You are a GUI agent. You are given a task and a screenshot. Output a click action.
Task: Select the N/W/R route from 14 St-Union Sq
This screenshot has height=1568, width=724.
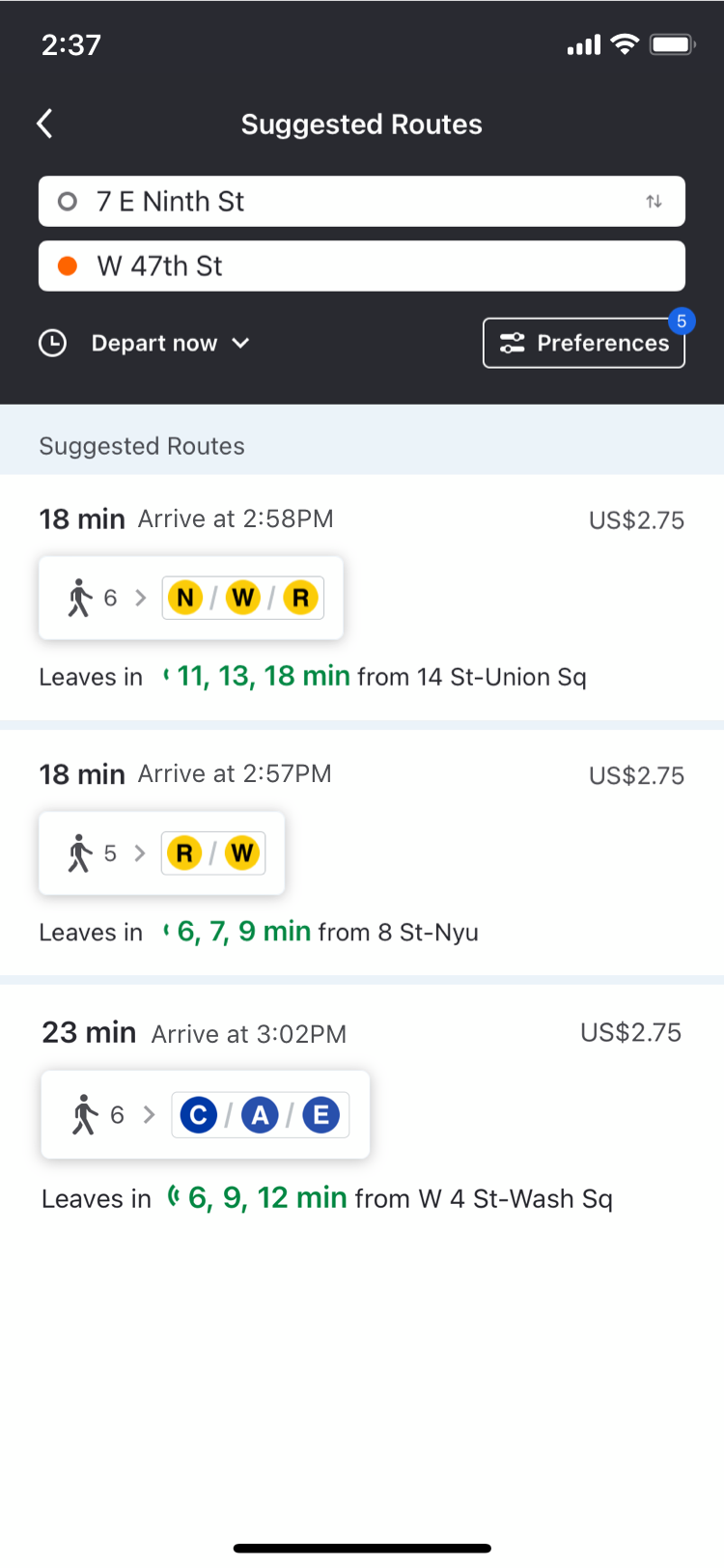click(362, 598)
